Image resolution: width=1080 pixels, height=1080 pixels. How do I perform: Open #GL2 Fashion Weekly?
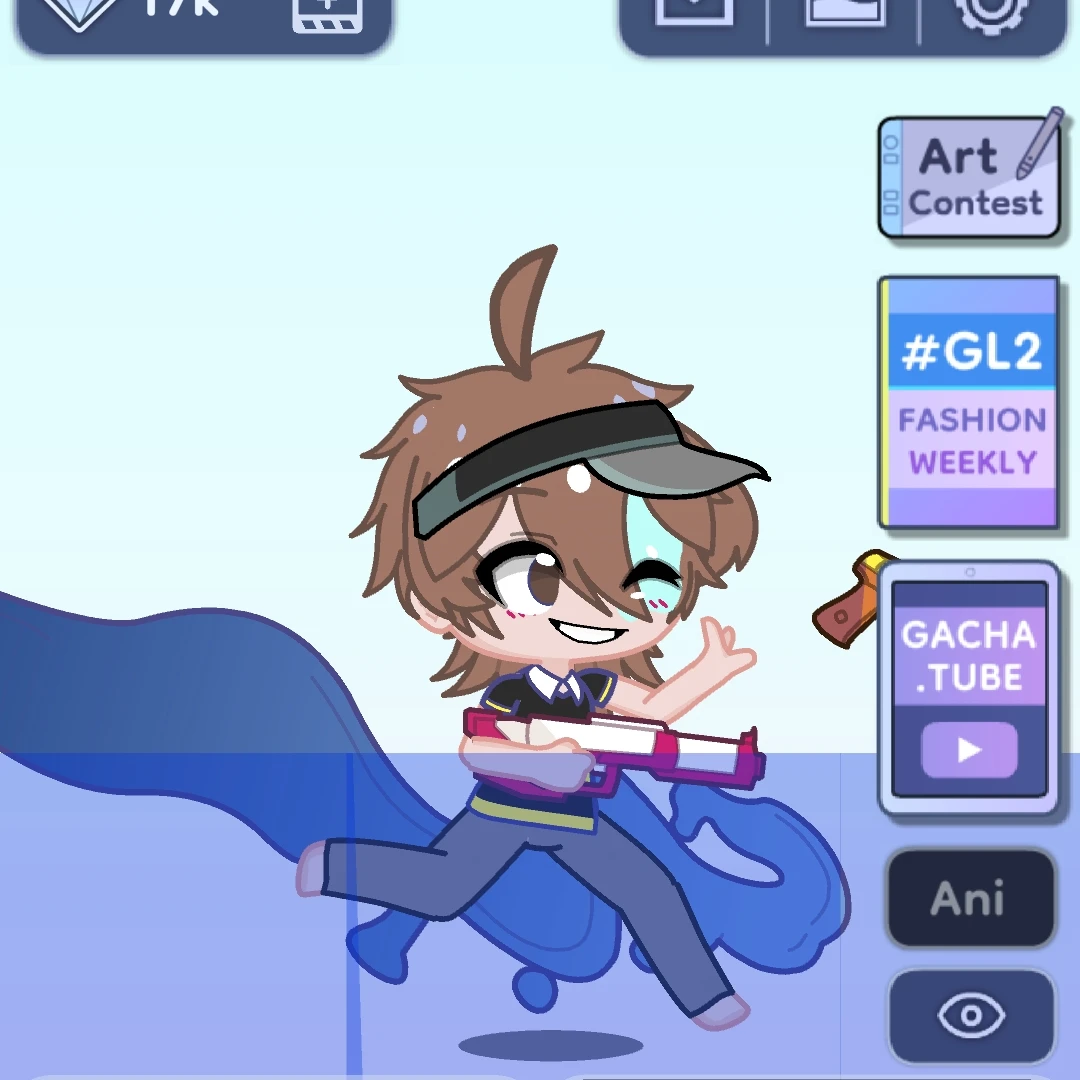(x=969, y=403)
